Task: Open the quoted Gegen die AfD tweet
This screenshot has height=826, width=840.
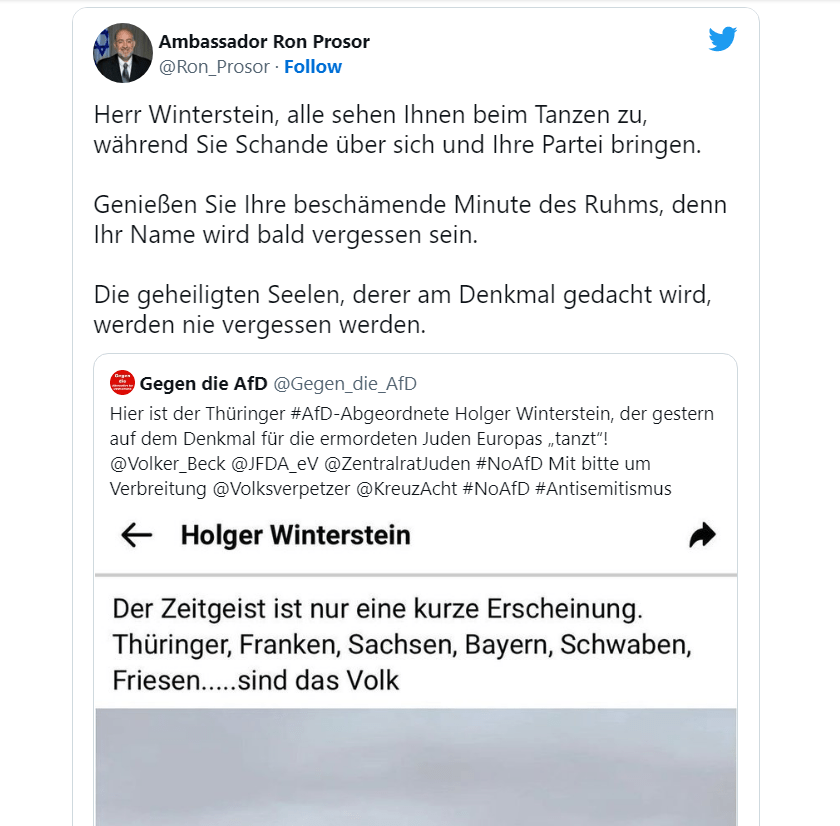Action: 415,450
